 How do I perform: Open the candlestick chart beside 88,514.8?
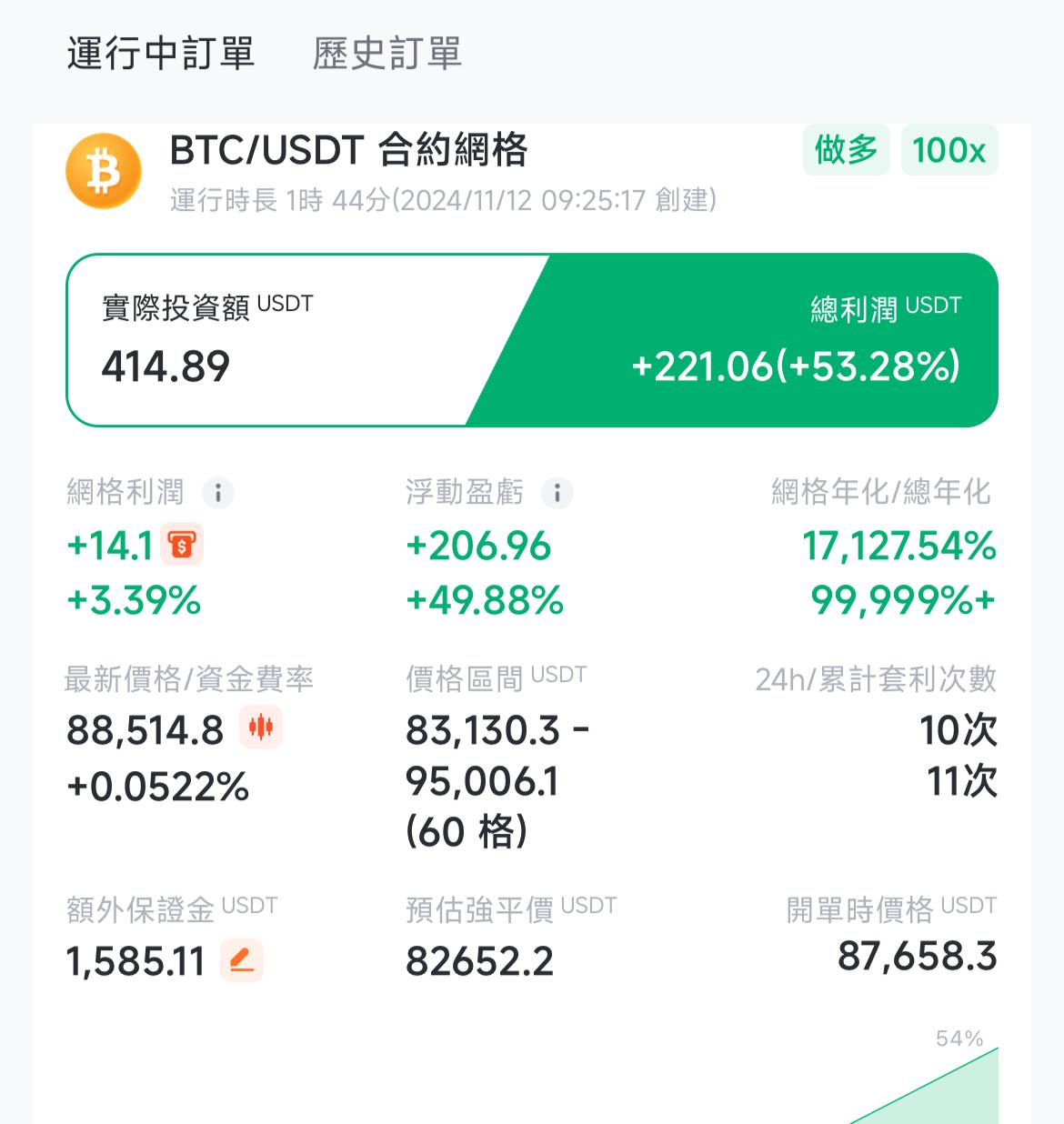point(261,728)
